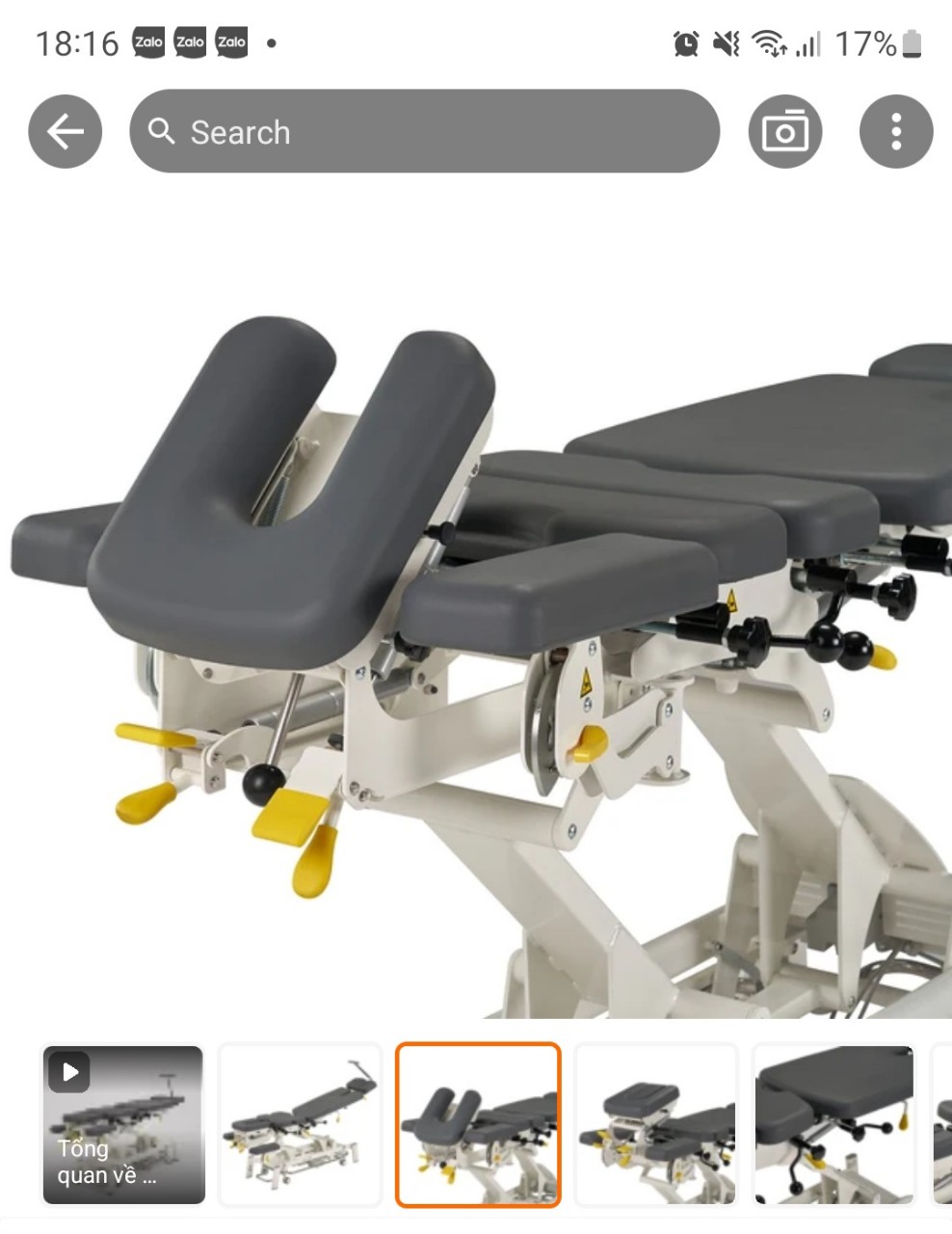Open the Search field
The width and height of the screenshot is (952, 1234).
(x=424, y=132)
